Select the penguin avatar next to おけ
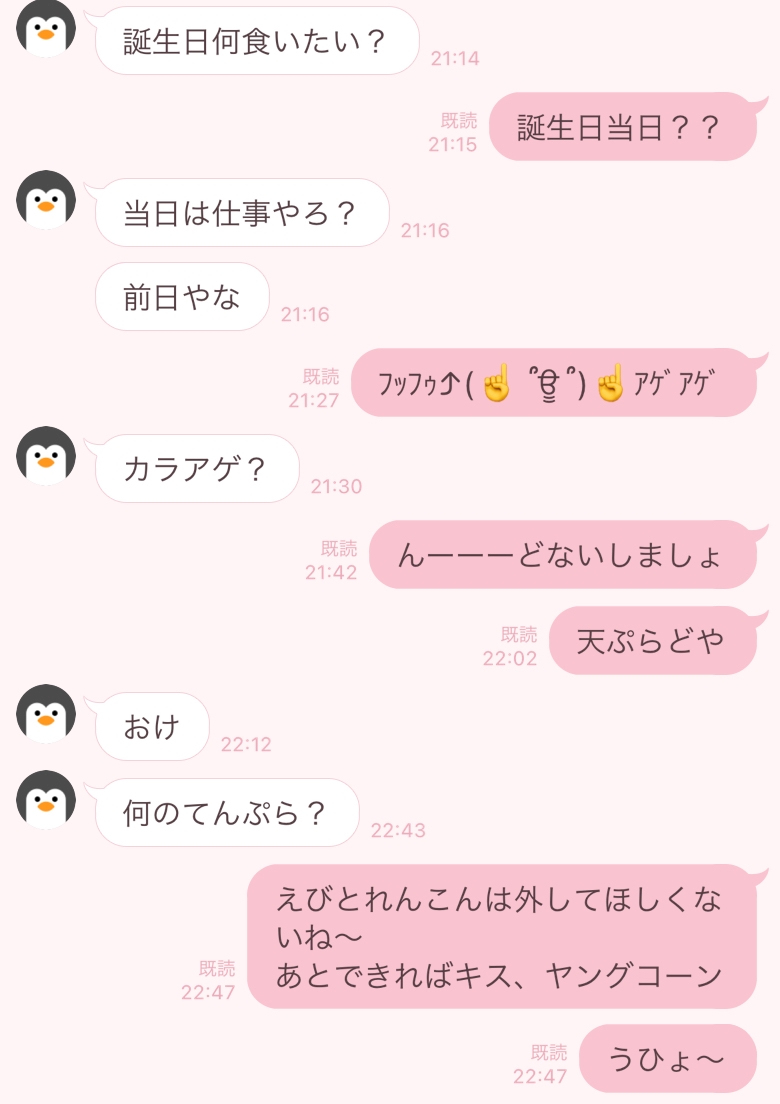 point(46,714)
